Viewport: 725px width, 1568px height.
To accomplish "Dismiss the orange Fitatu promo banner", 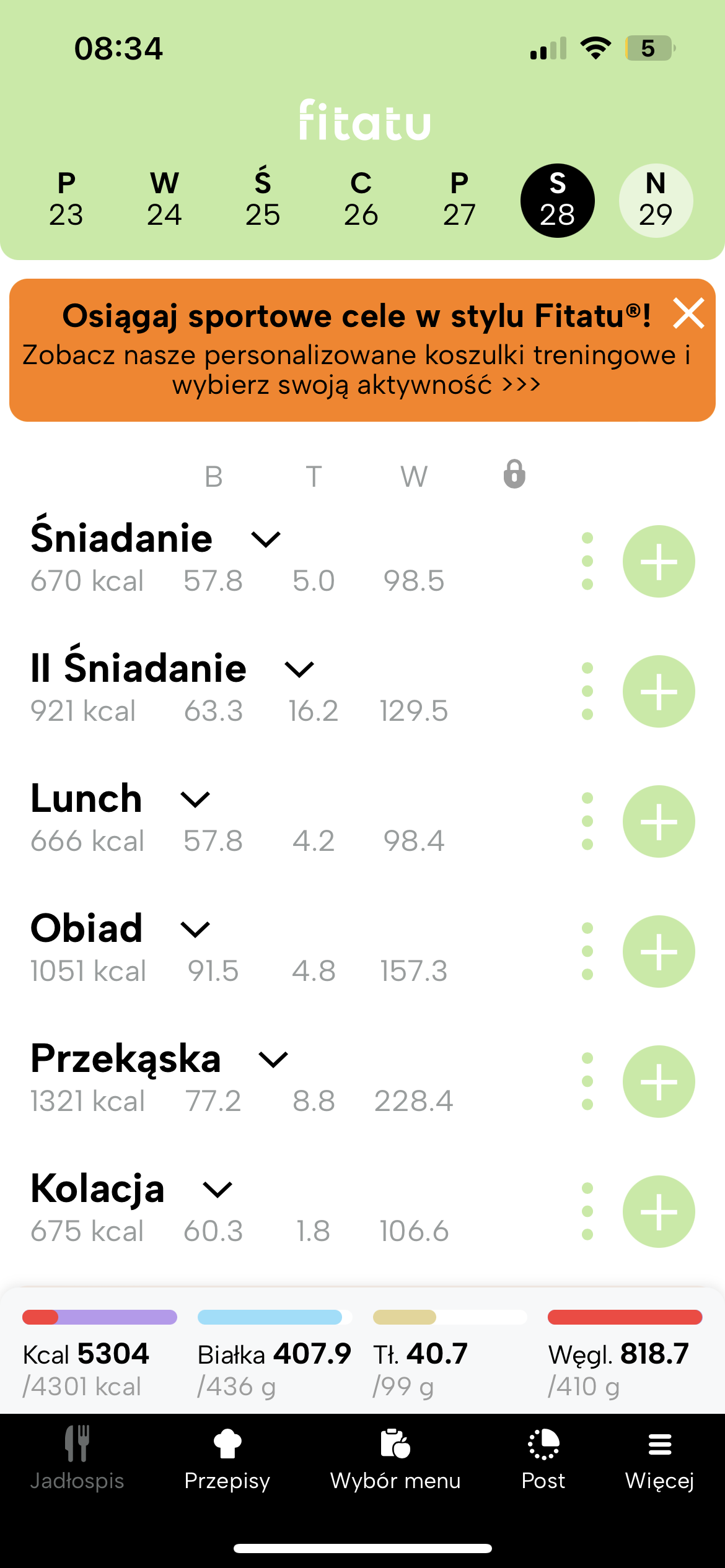I will (688, 313).
